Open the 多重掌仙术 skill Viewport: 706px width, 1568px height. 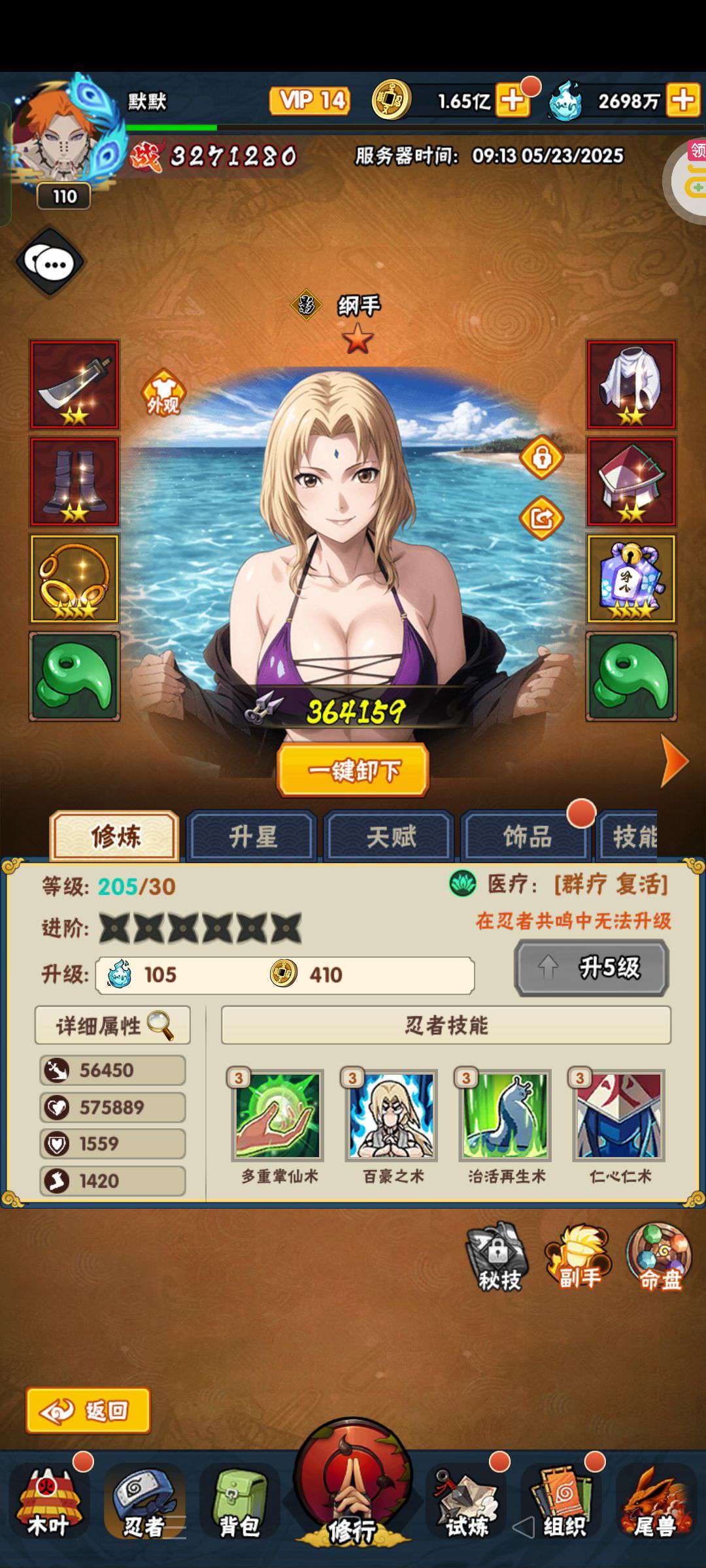278,1116
